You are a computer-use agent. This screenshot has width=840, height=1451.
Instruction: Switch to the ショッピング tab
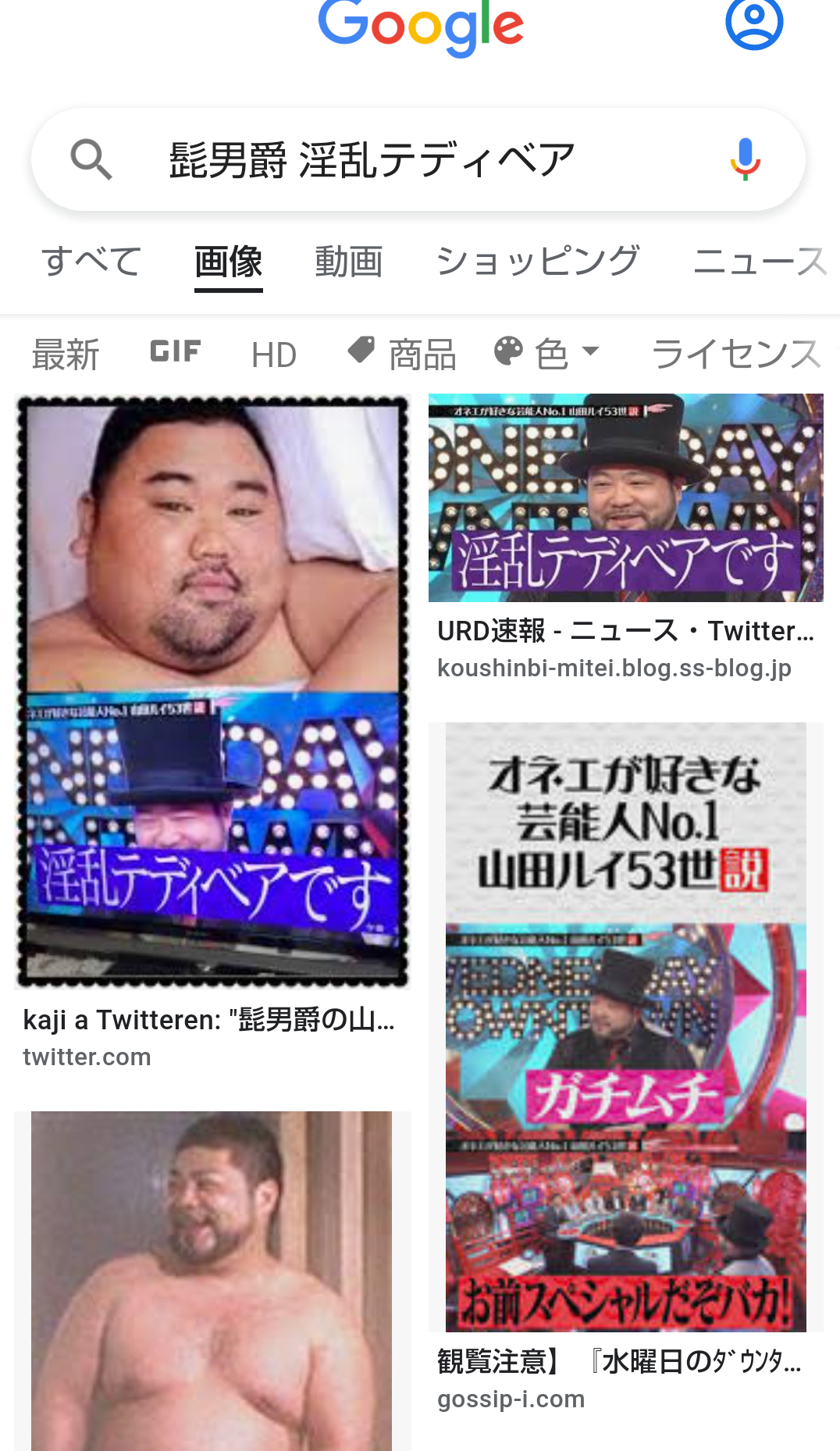coord(537,262)
